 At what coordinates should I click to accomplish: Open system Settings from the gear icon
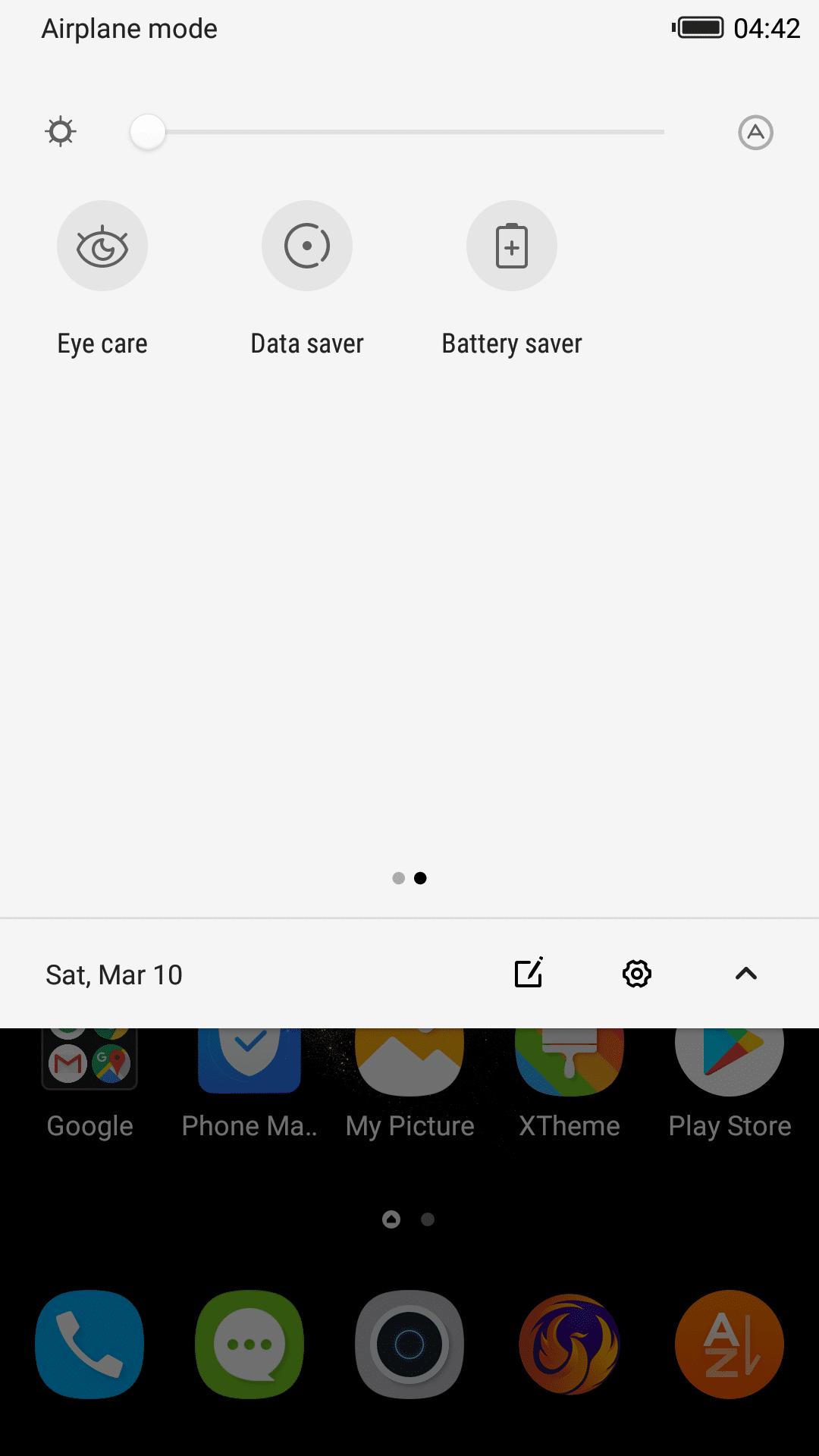tap(636, 974)
